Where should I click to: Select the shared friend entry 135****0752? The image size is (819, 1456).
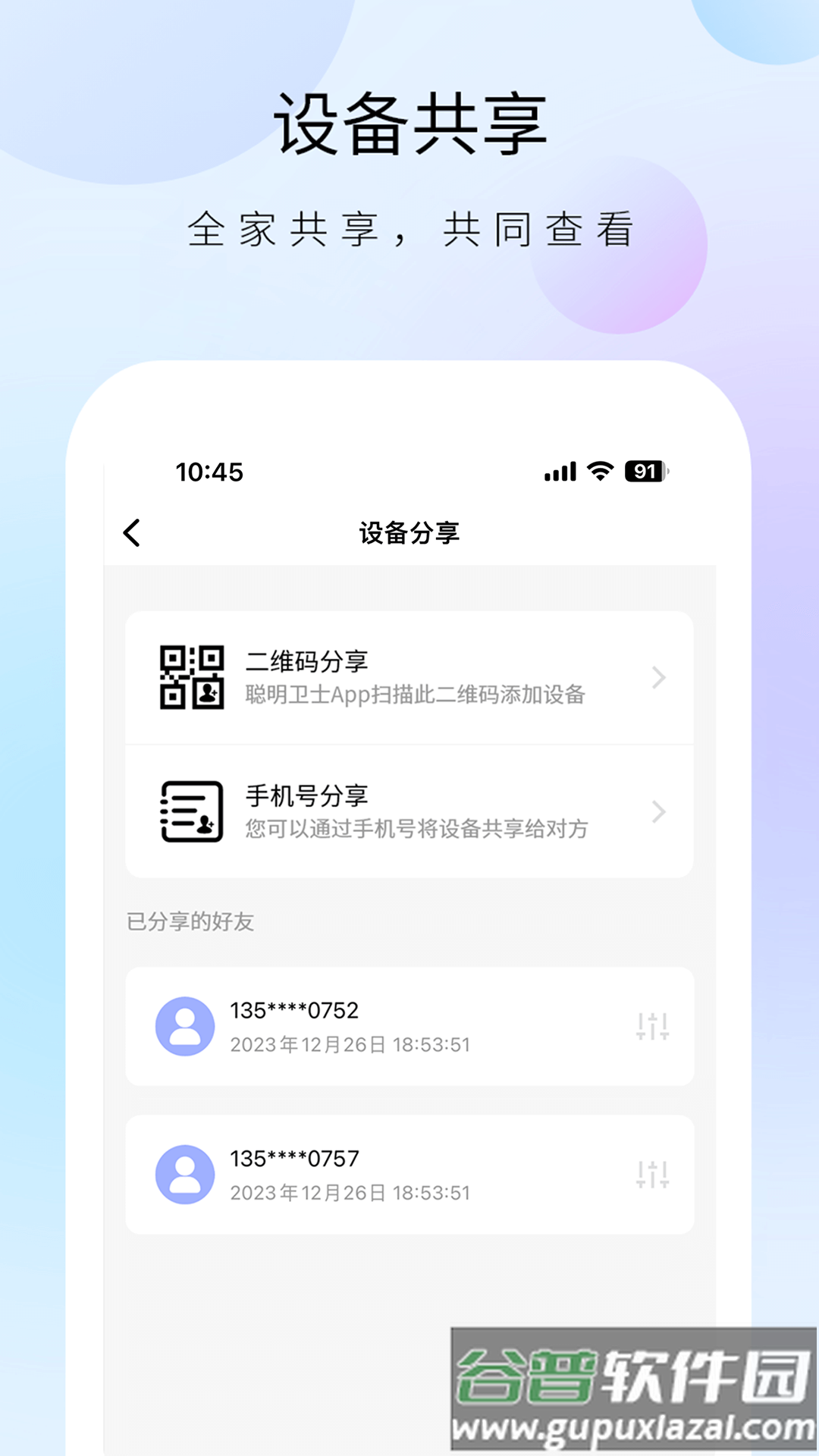[x=409, y=1025]
